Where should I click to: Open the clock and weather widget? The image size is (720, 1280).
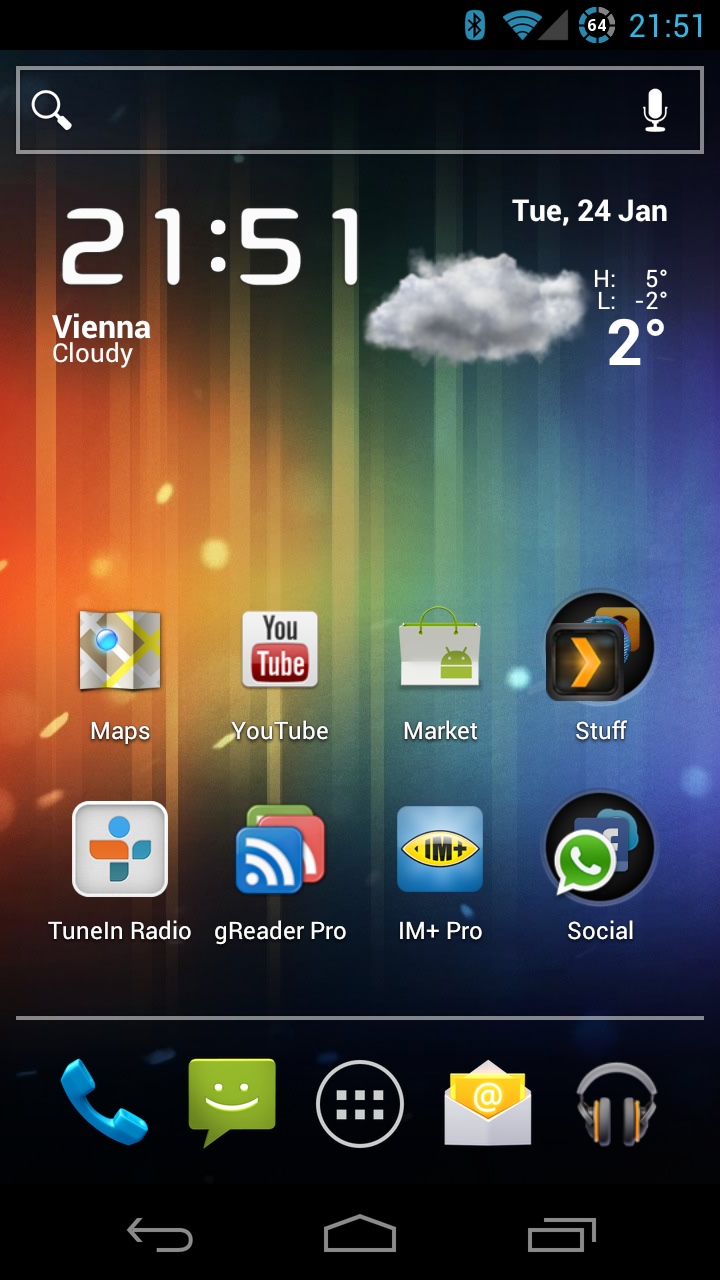[x=360, y=286]
